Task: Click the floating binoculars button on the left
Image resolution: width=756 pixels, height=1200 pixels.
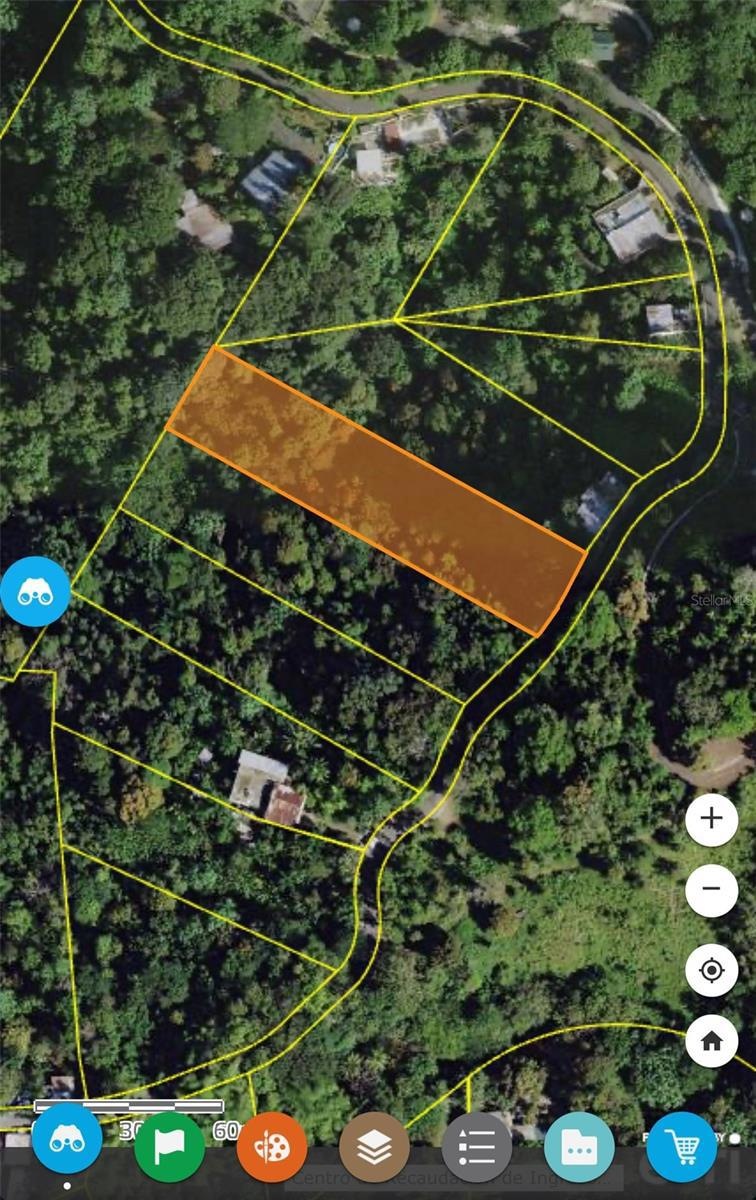Action: 35,590
